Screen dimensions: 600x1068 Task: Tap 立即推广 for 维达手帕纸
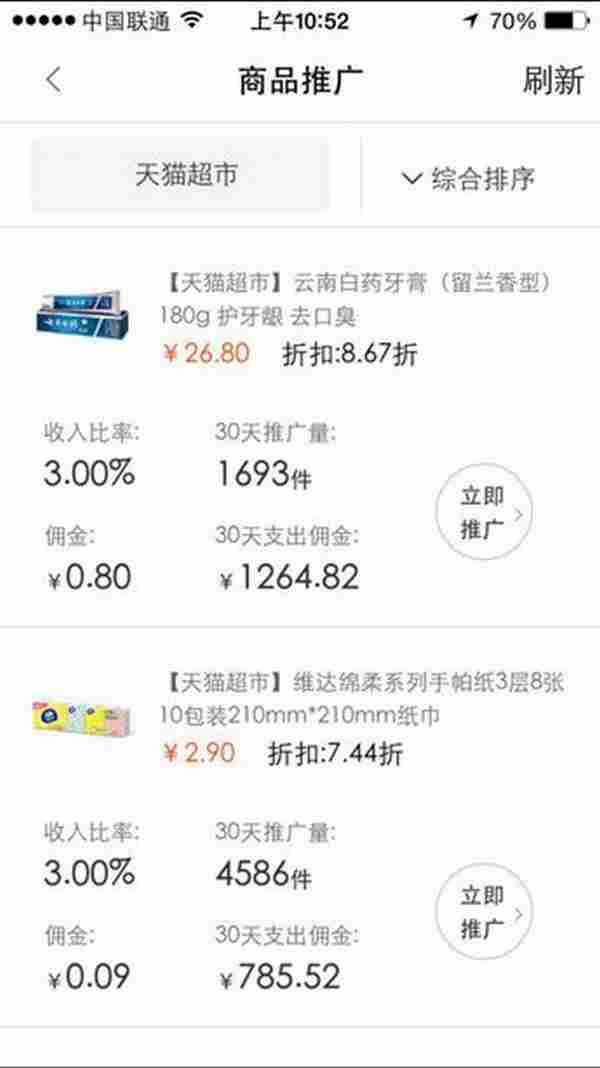tap(484, 912)
